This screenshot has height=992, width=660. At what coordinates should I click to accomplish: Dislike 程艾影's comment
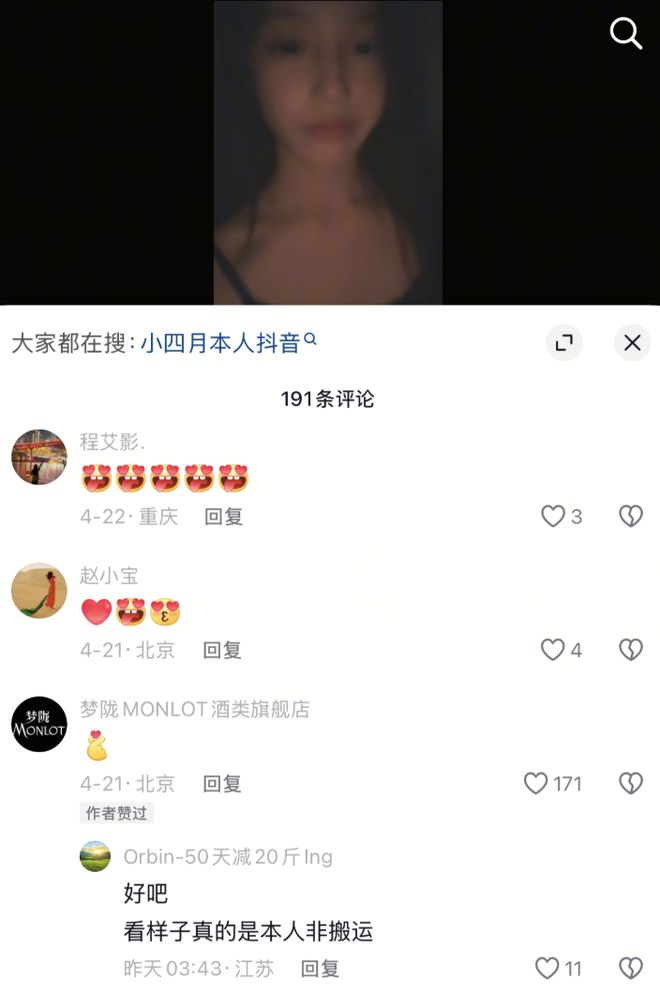click(630, 516)
